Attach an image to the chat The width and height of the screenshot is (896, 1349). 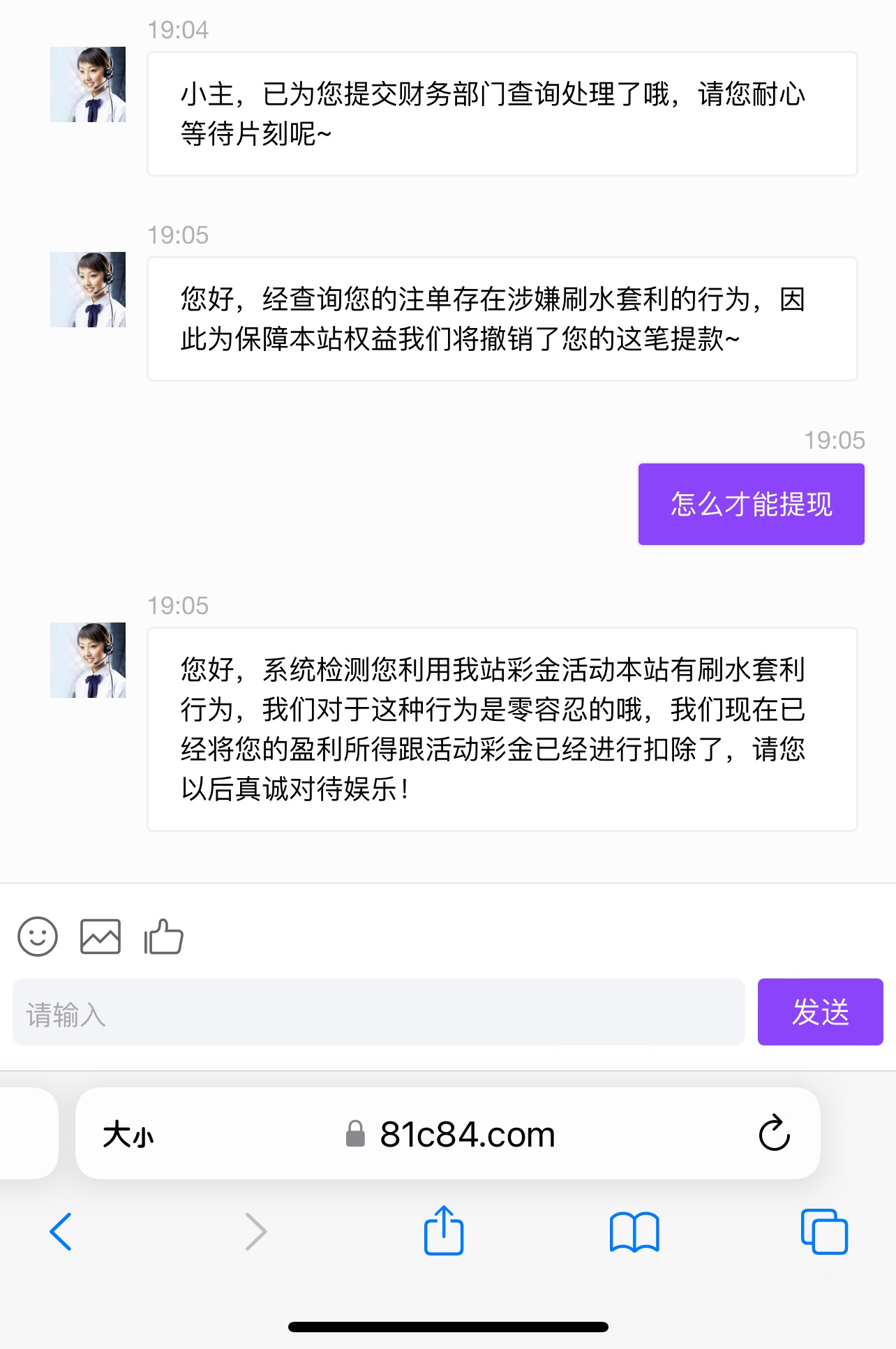(100, 936)
